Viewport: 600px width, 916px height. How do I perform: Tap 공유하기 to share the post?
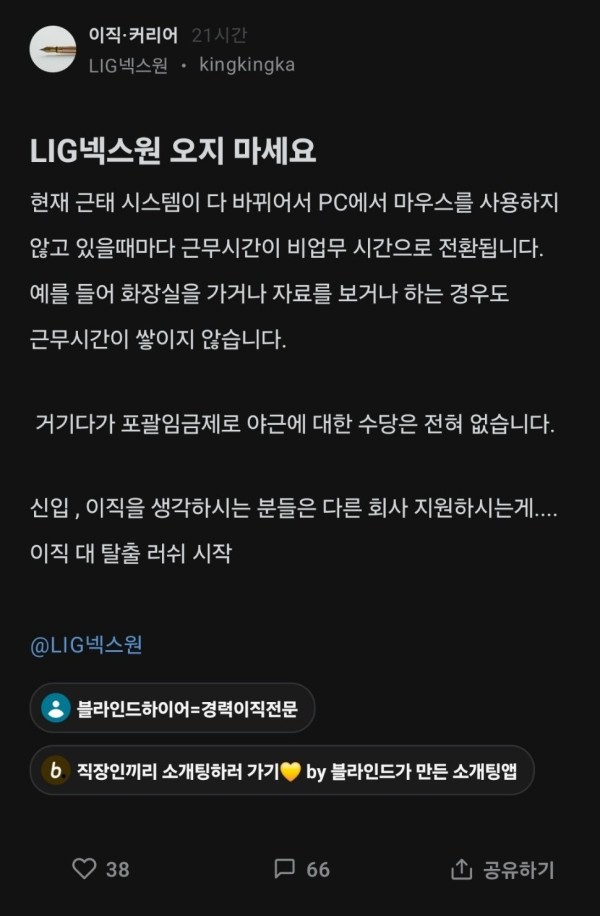click(x=502, y=869)
